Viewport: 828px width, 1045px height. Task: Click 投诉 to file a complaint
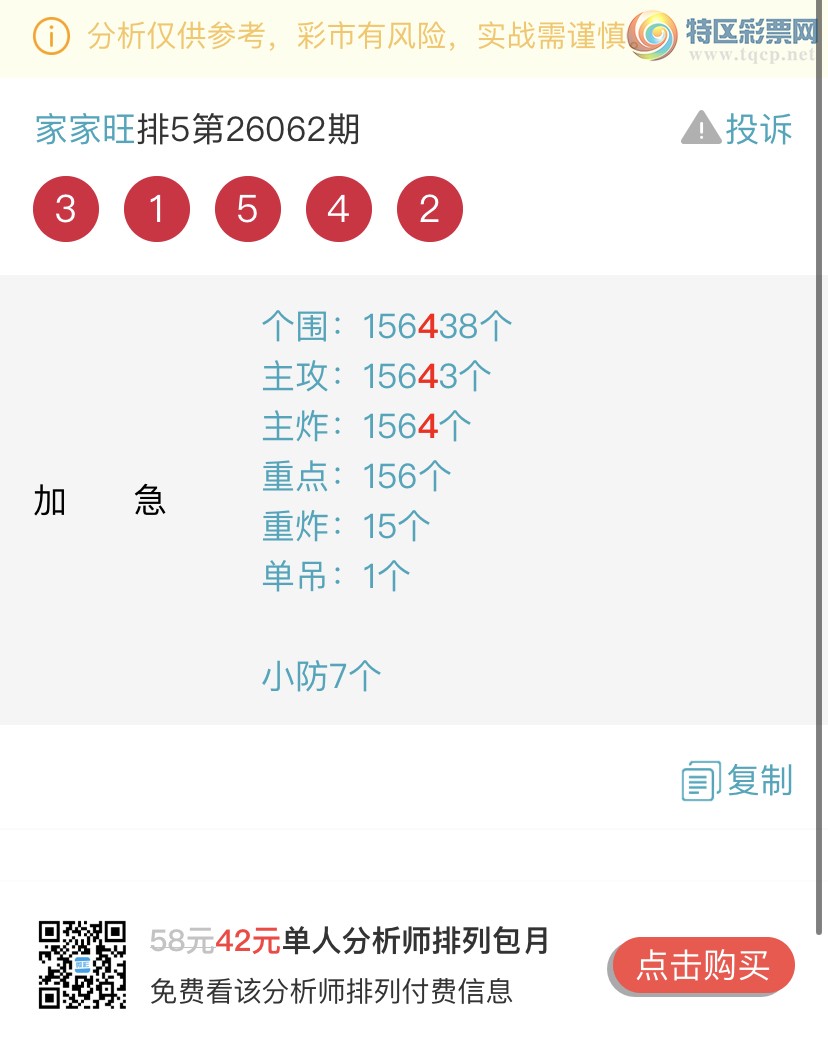(757, 128)
